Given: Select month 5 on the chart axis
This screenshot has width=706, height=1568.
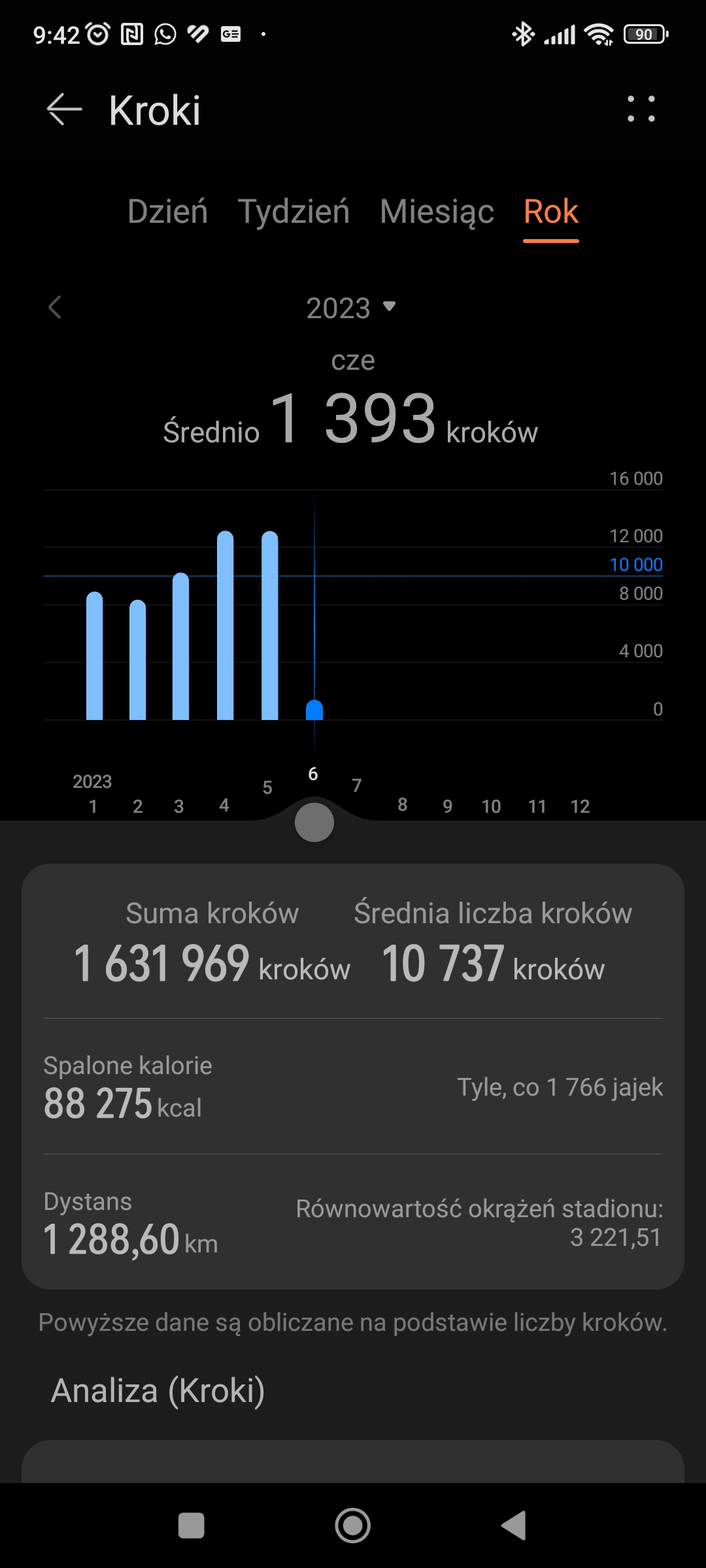Looking at the screenshot, I should (x=267, y=787).
